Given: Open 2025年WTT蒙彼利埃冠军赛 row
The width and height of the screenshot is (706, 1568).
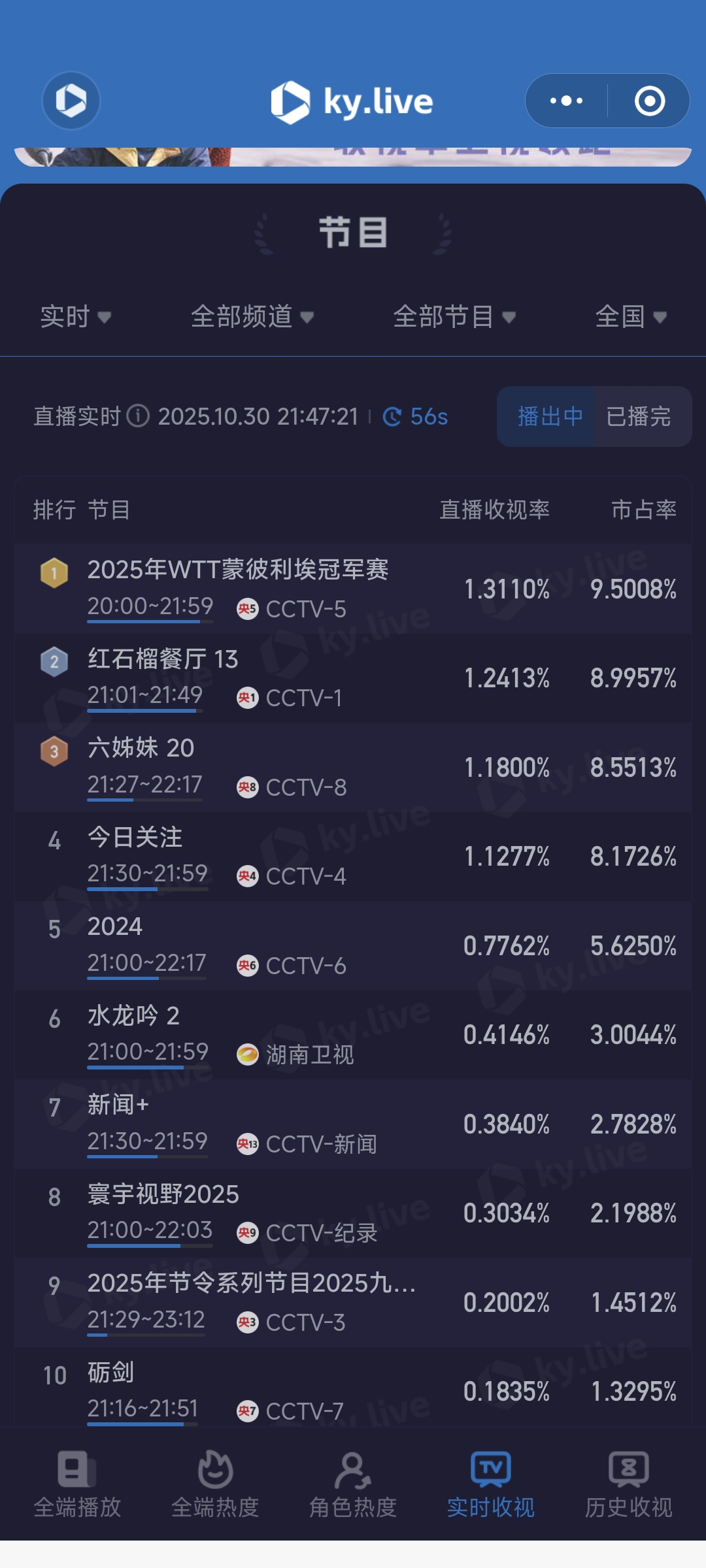Looking at the screenshot, I should pos(353,588).
